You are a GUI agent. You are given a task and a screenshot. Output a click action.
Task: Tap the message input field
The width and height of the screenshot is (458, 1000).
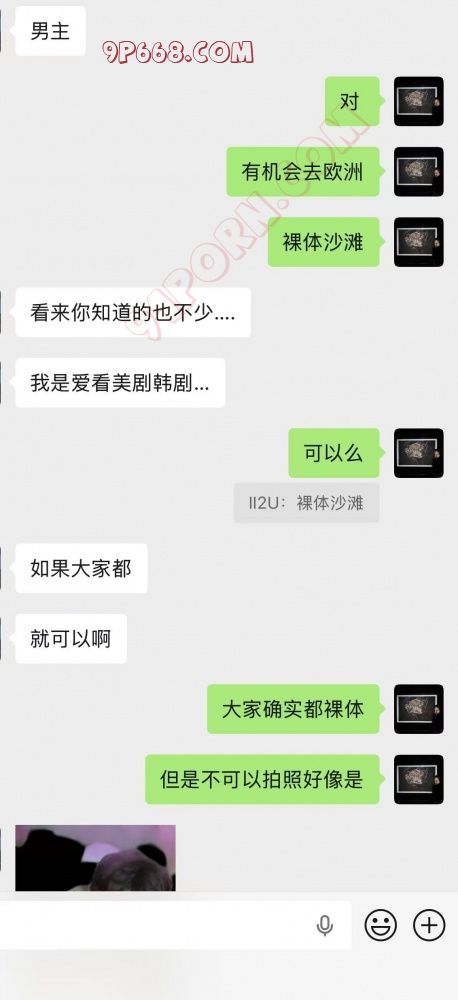click(x=174, y=925)
